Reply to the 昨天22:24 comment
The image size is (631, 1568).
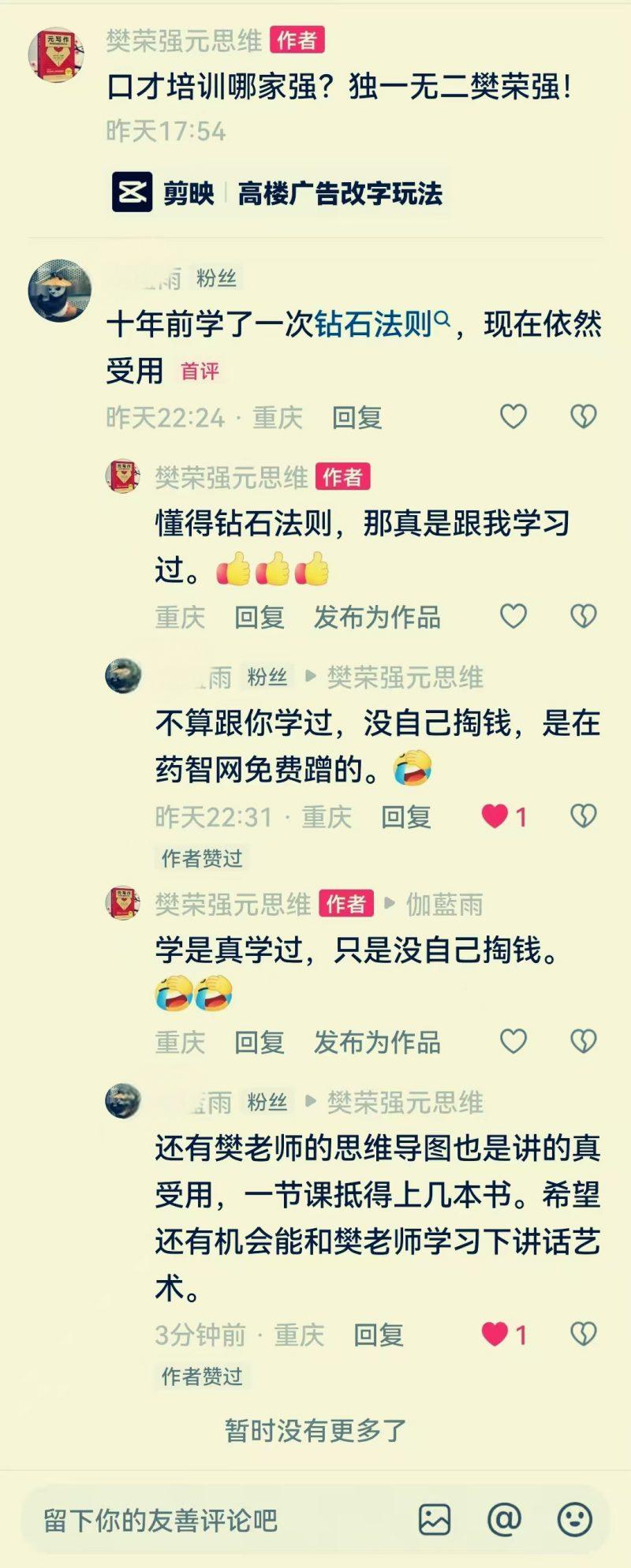click(357, 417)
